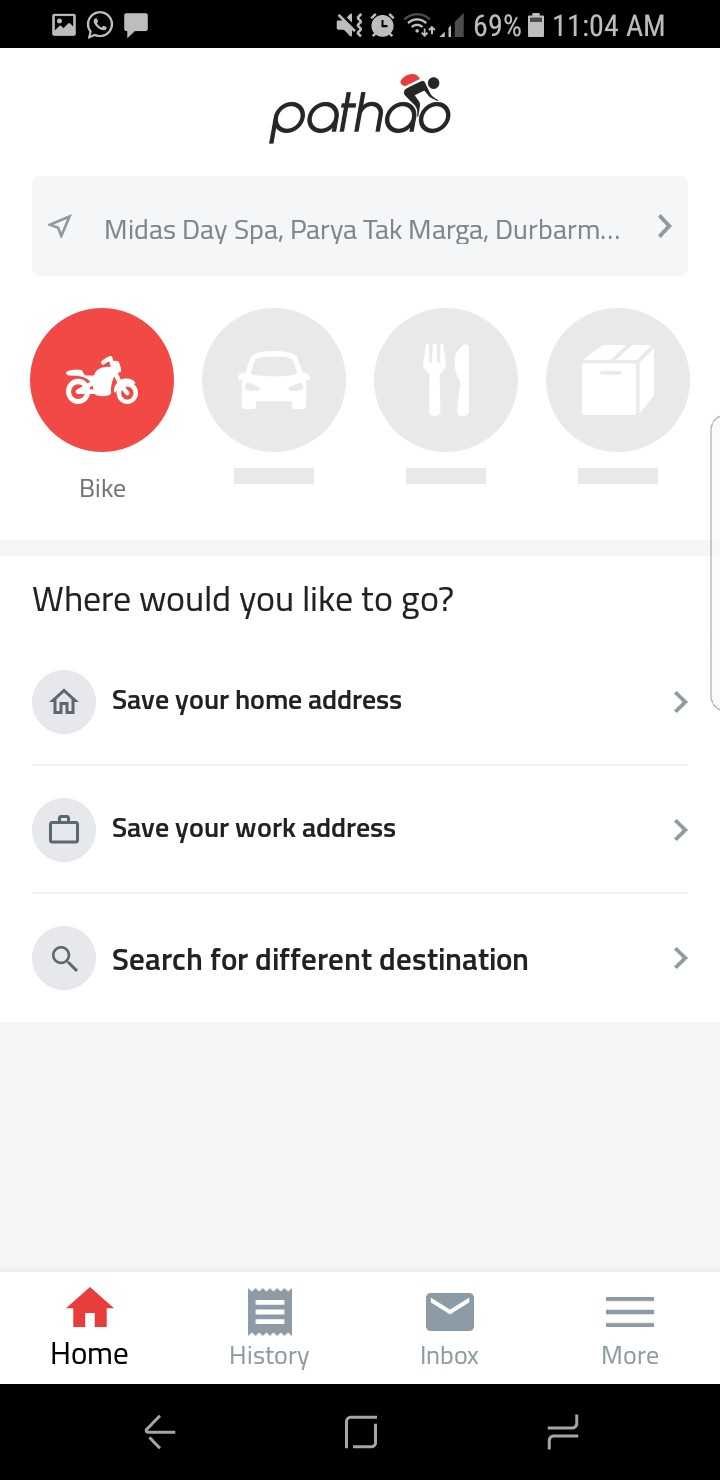Click the History ticket icon

click(x=268, y=1312)
